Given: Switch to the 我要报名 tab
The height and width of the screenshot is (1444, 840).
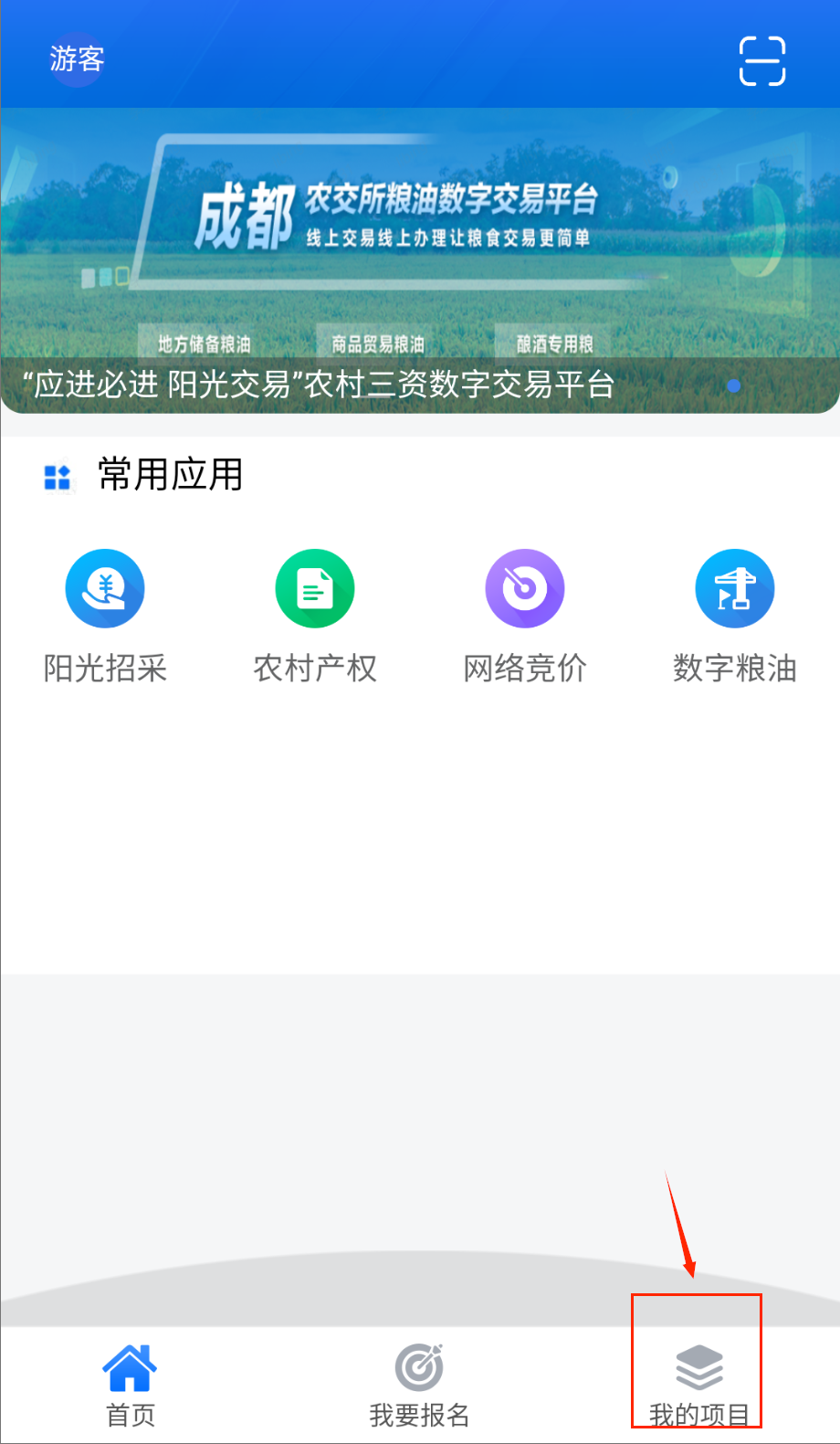Looking at the screenshot, I should [x=419, y=1385].
